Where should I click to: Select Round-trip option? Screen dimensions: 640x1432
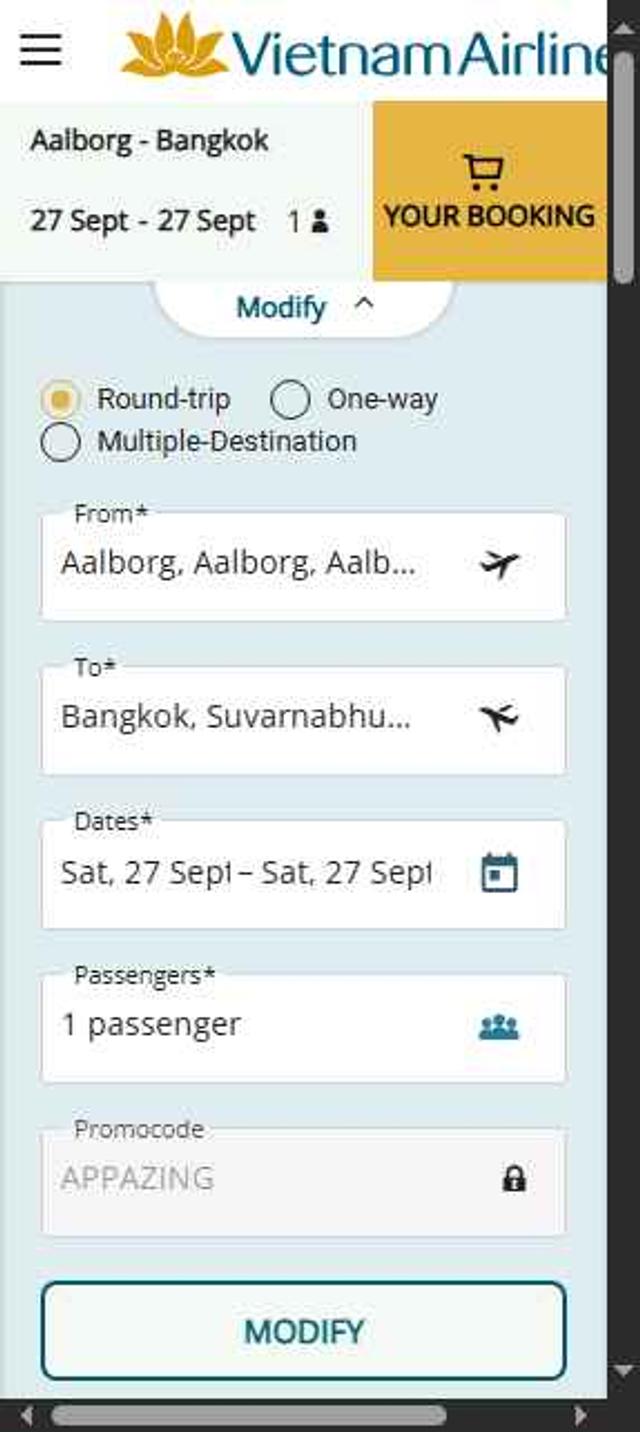61,400
